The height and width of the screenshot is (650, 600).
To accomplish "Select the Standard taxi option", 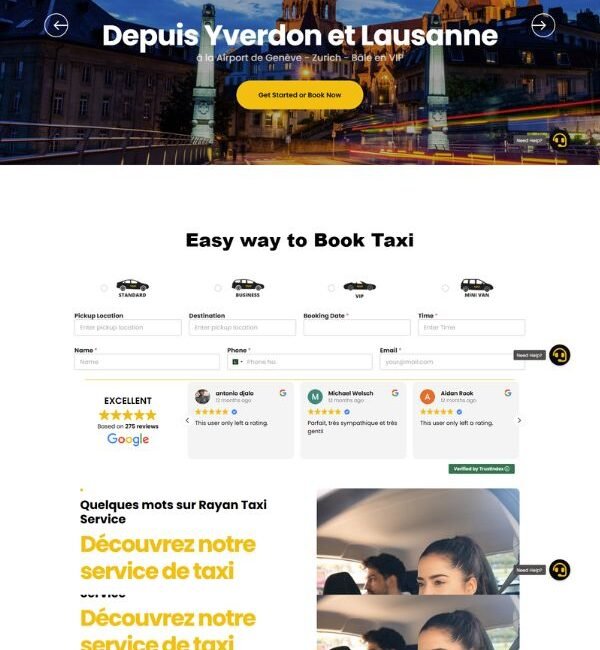I will coord(104,288).
